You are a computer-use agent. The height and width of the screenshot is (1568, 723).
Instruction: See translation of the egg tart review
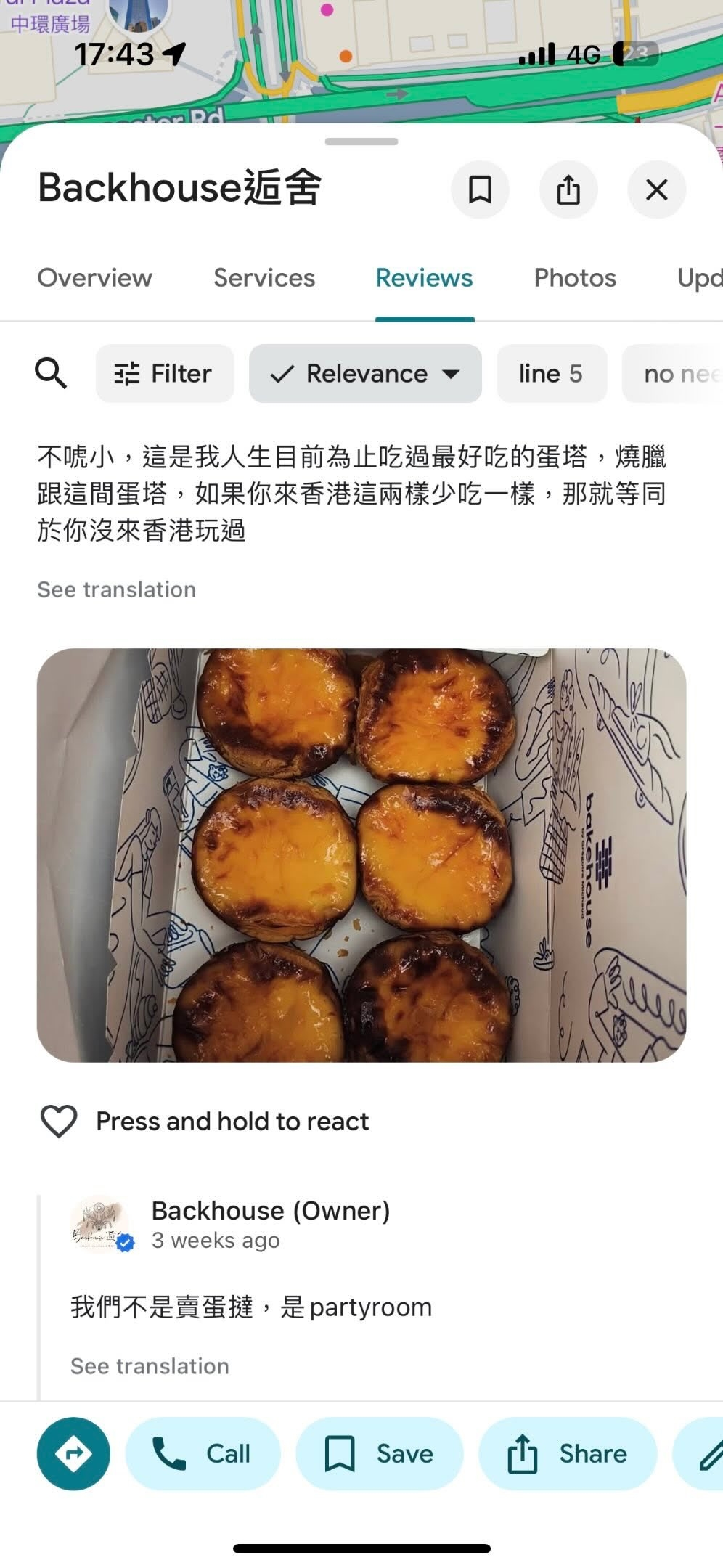coord(117,589)
